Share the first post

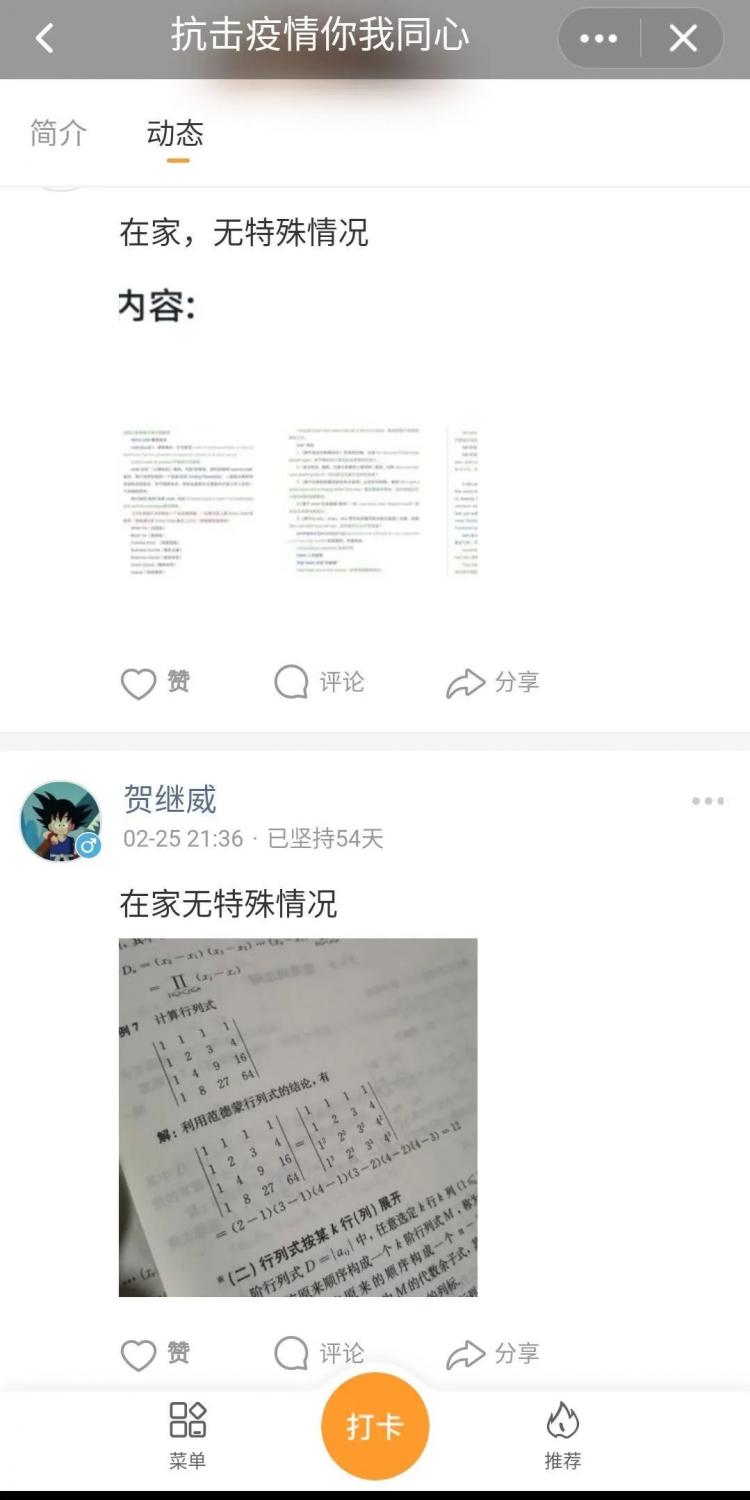coord(492,682)
